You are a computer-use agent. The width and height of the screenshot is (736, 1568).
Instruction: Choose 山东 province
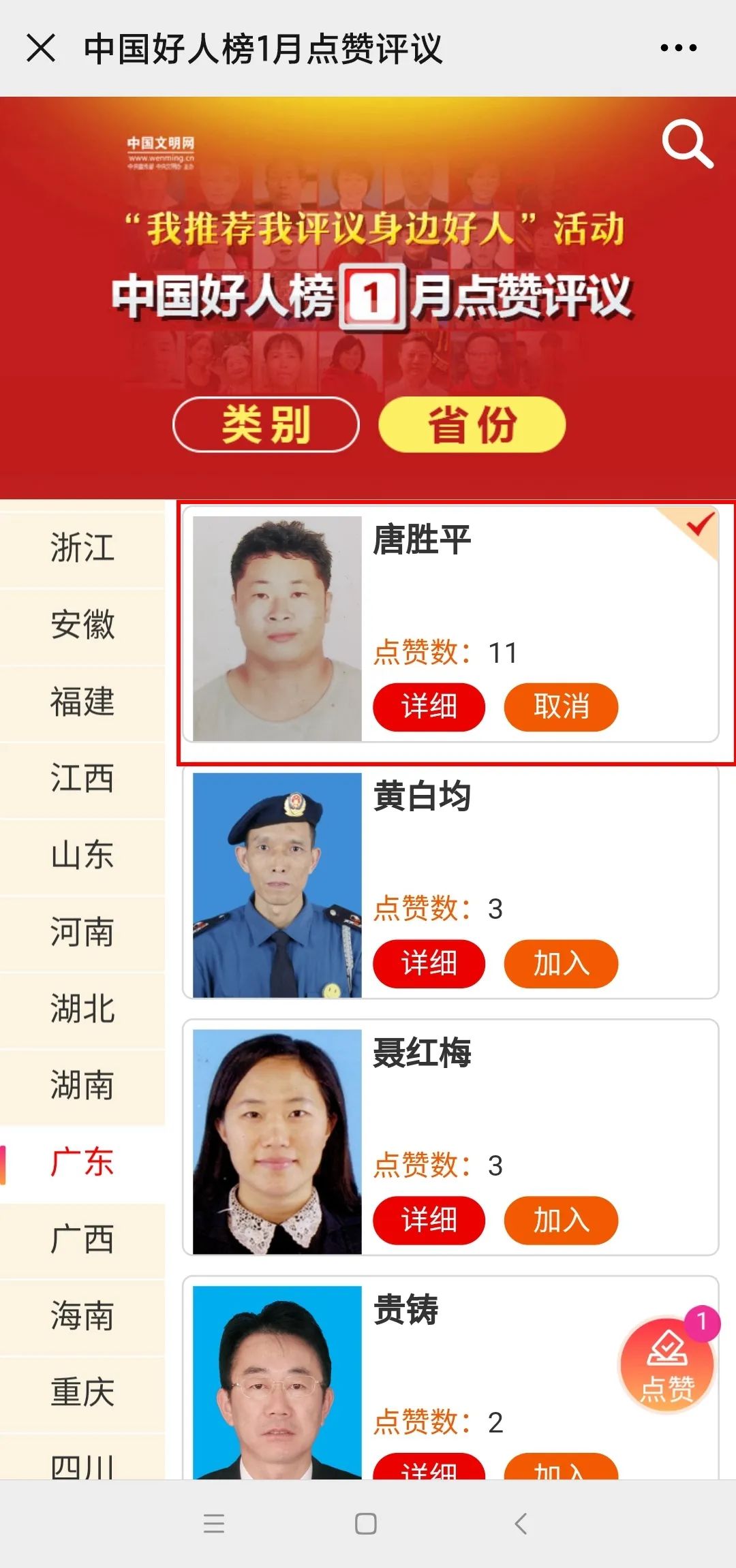coord(82,856)
